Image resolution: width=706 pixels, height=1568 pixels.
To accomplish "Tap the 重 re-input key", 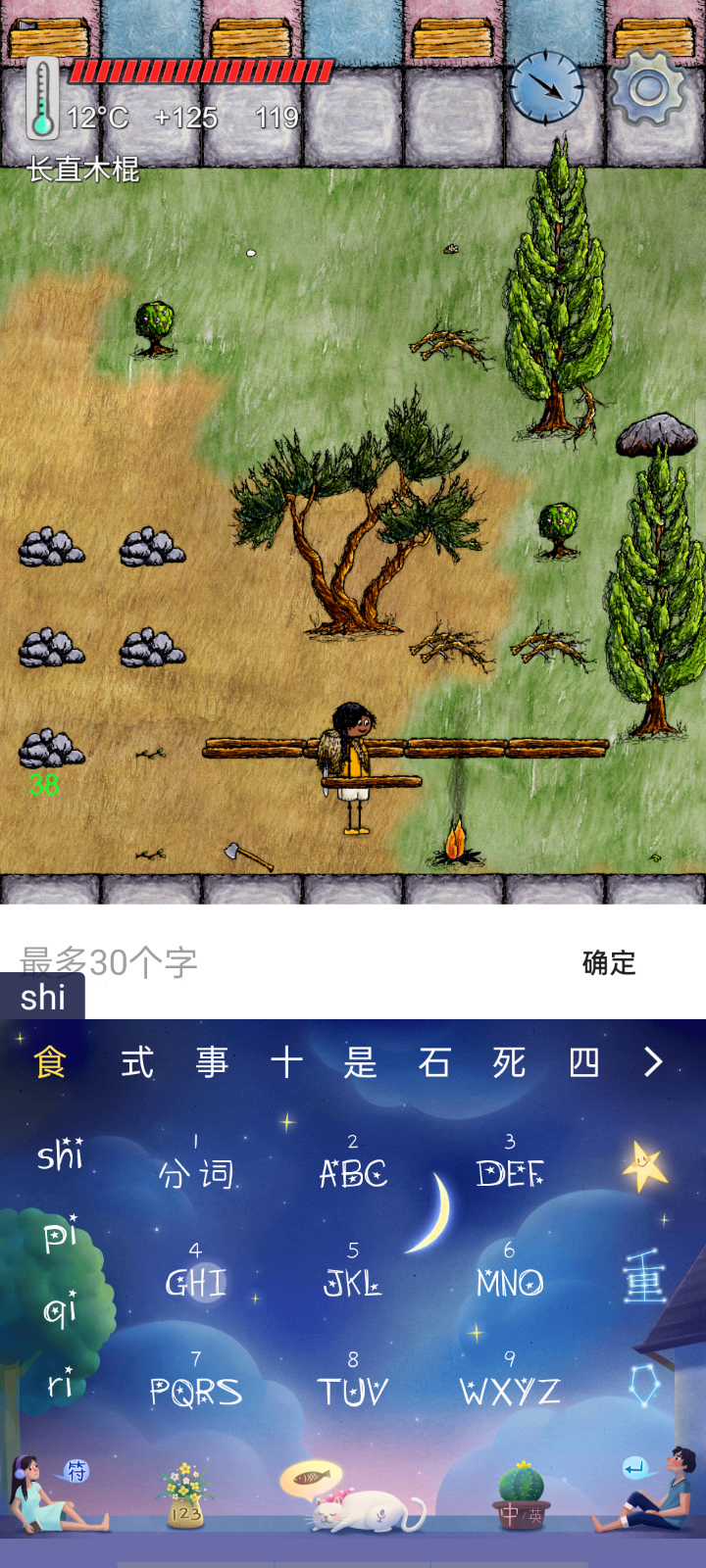I will click(x=643, y=1277).
